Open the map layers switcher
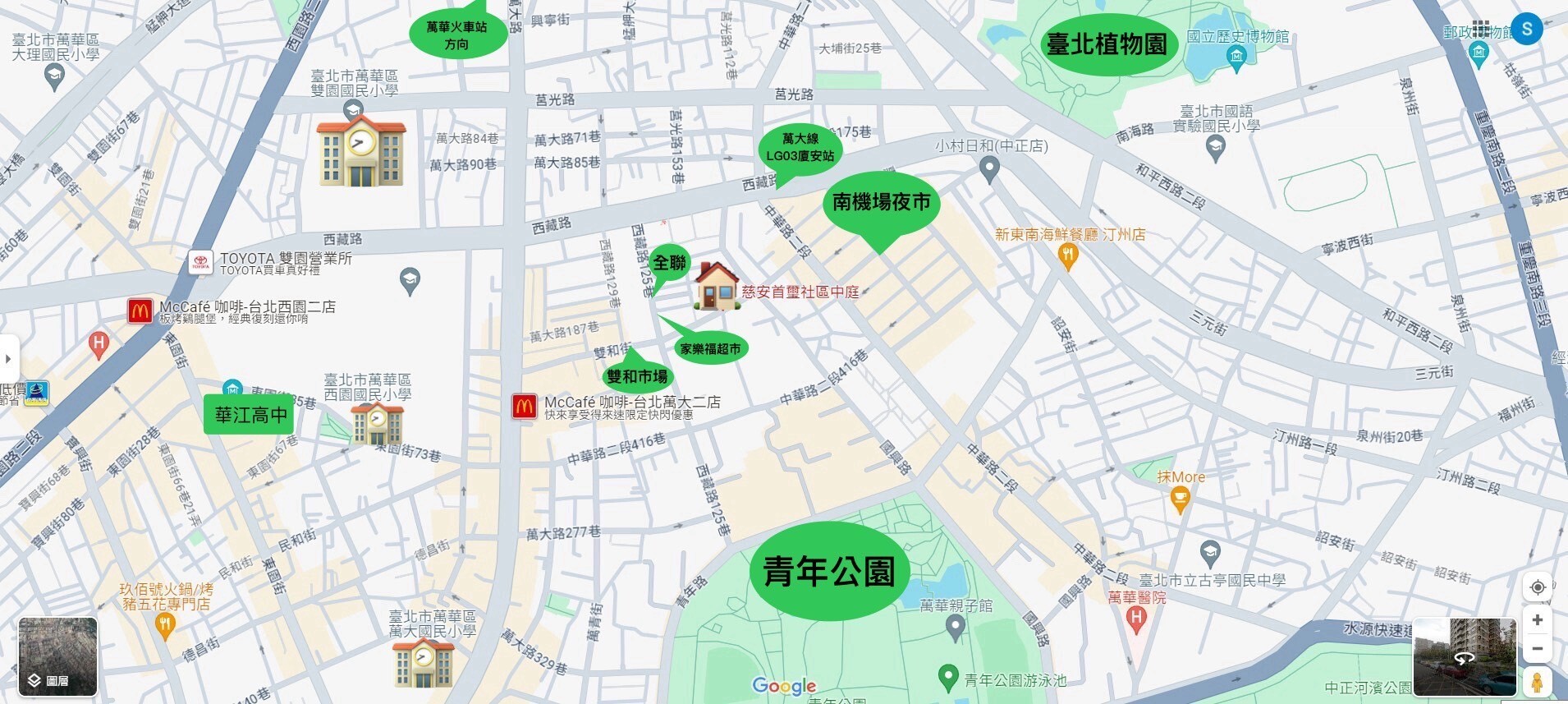Viewport: 1568px width, 704px height. 57,656
